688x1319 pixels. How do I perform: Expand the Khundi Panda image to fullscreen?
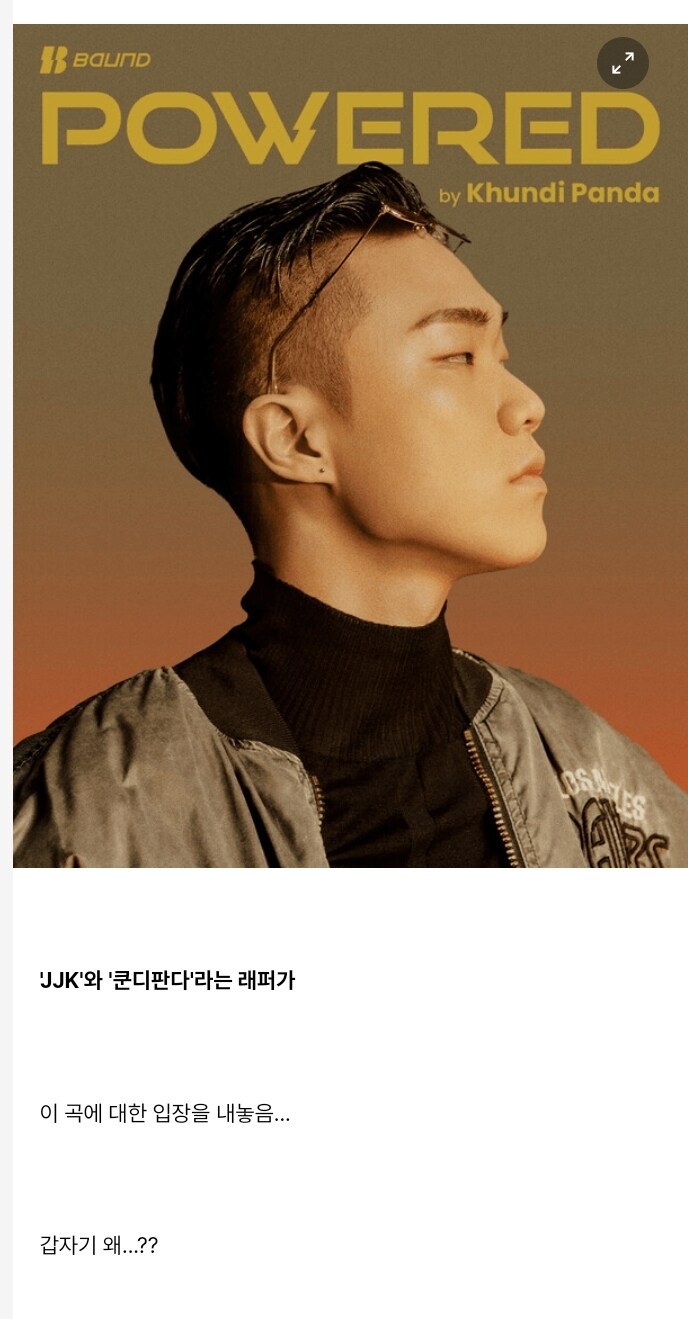(622, 63)
